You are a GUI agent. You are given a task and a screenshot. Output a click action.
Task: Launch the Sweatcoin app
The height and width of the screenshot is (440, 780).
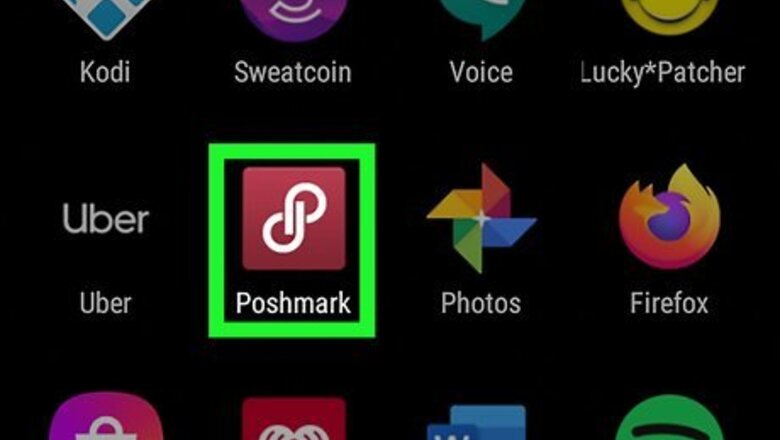pyautogui.click(x=293, y=20)
